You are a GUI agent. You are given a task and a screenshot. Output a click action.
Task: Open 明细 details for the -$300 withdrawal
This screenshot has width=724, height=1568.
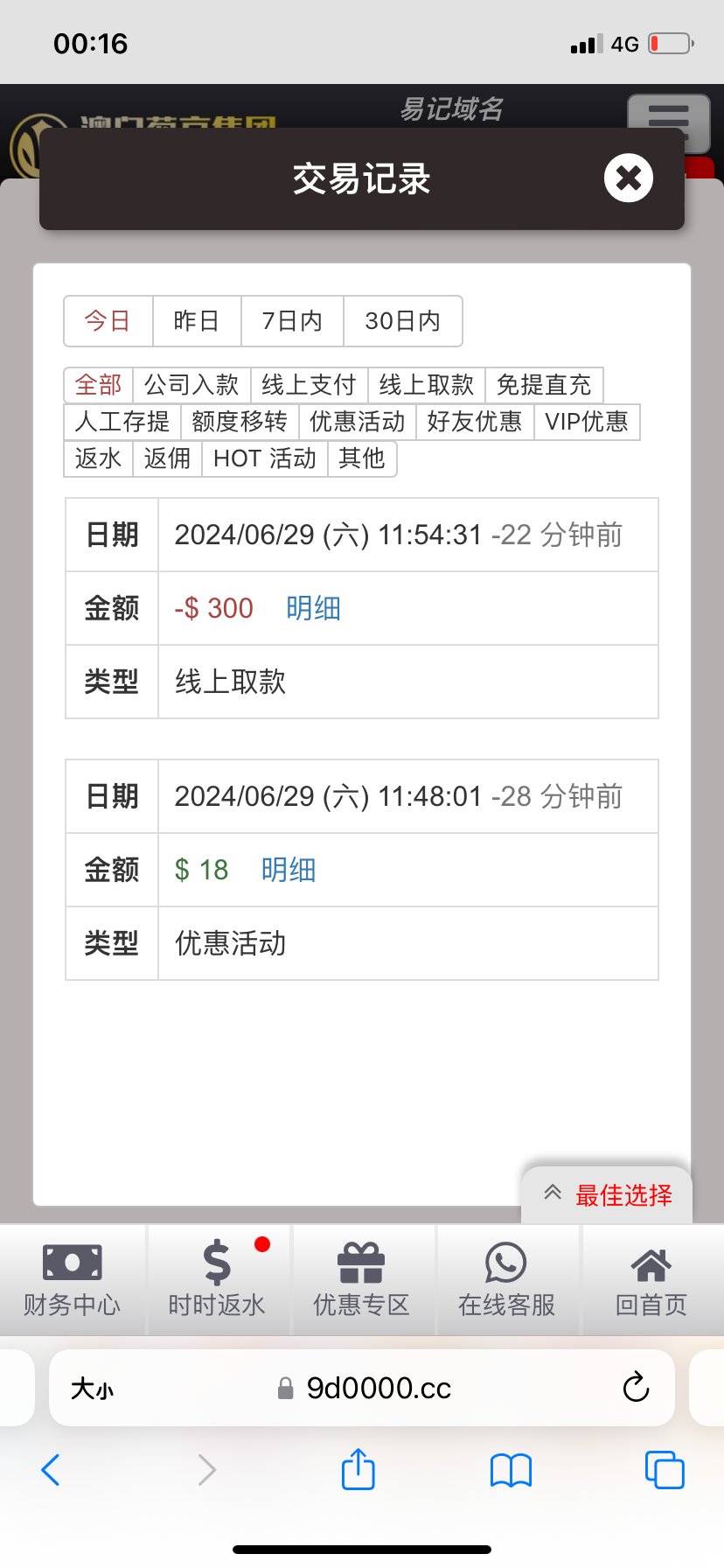pos(312,608)
